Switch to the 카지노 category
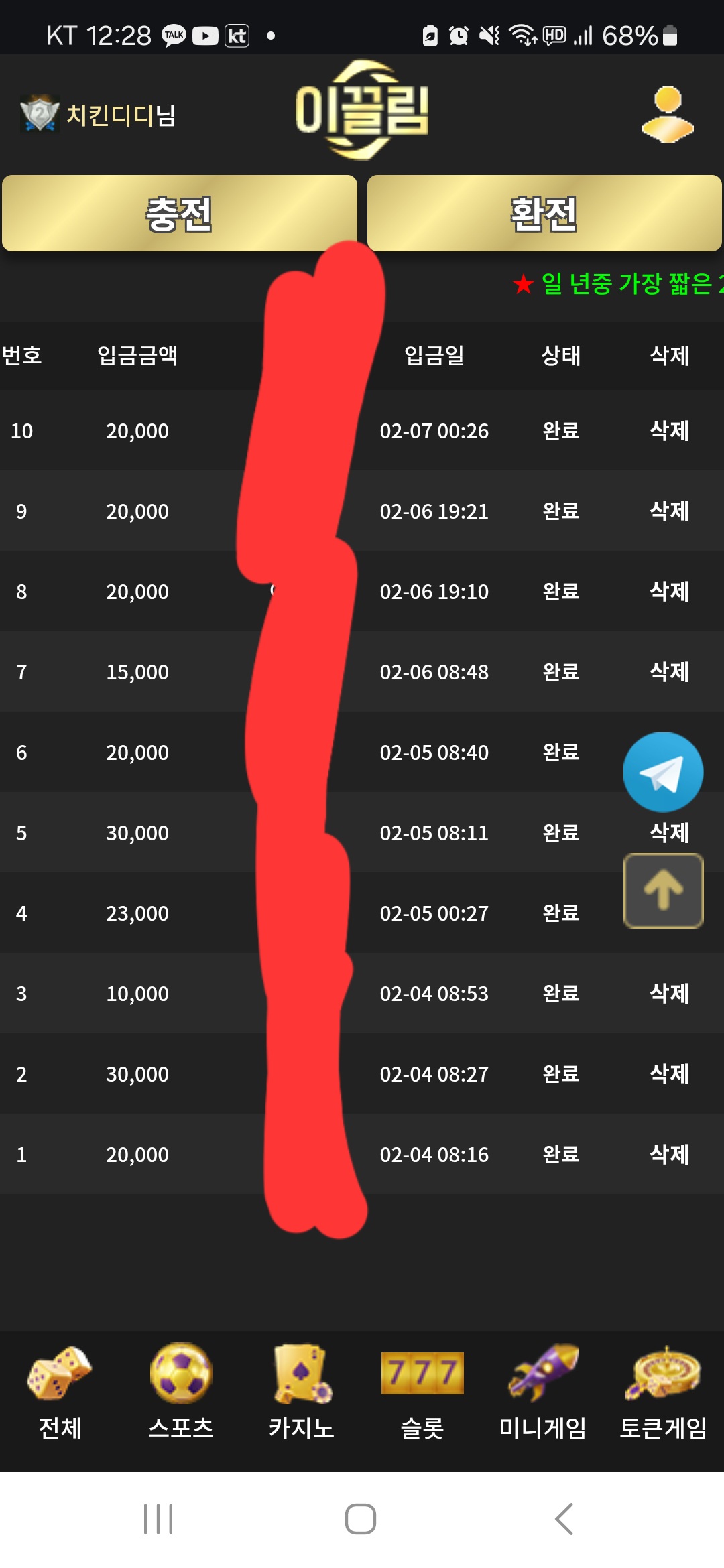This screenshot has height=1568, width=724. click(301, 1392)
